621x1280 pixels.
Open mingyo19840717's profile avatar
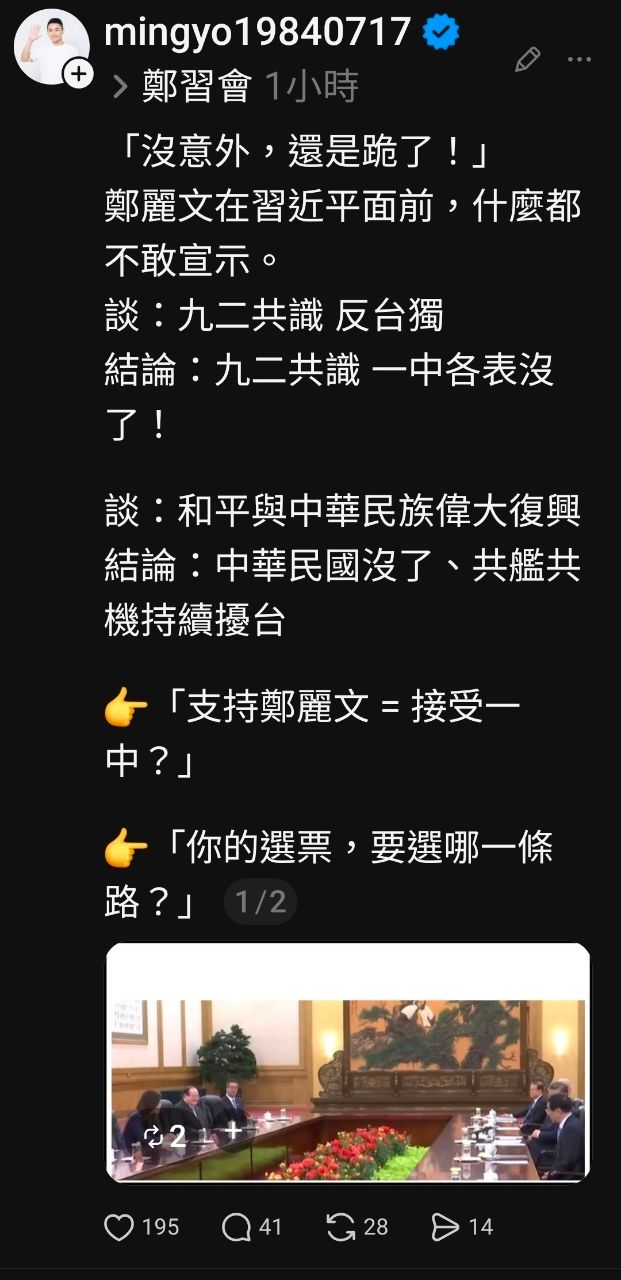point(50,45)
